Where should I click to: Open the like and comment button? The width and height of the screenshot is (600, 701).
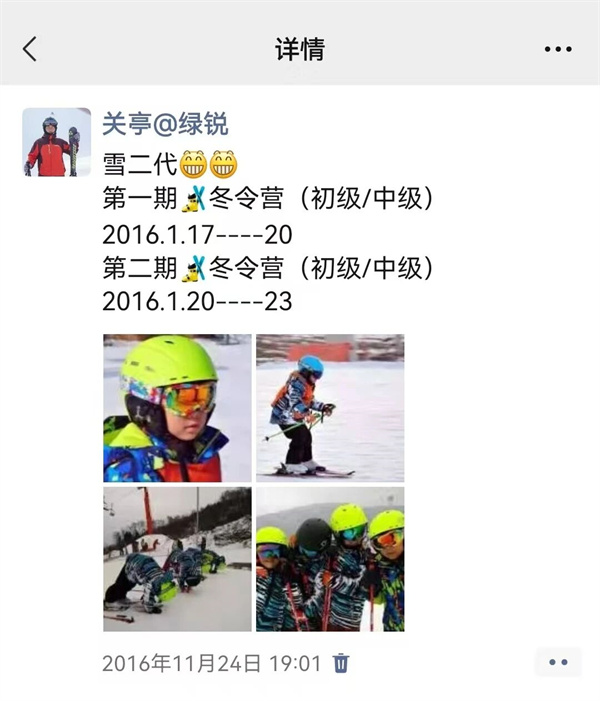(x=558, y=662)
